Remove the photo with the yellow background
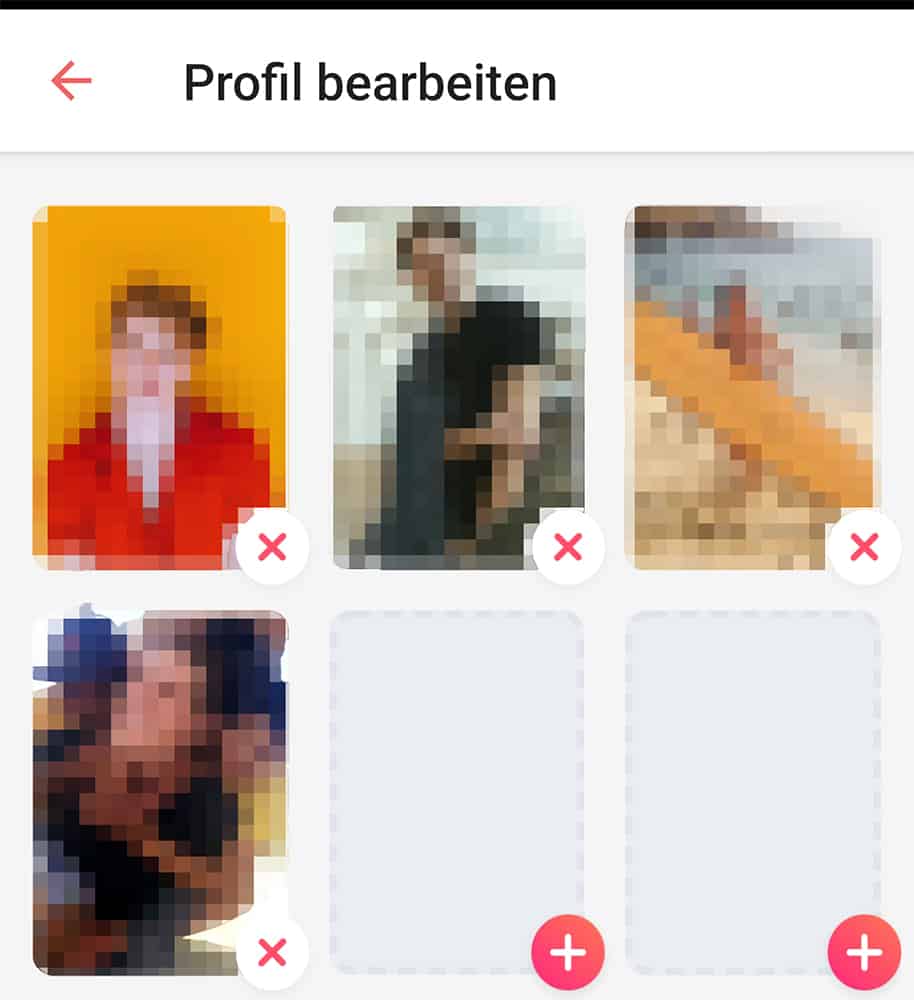 272,547
